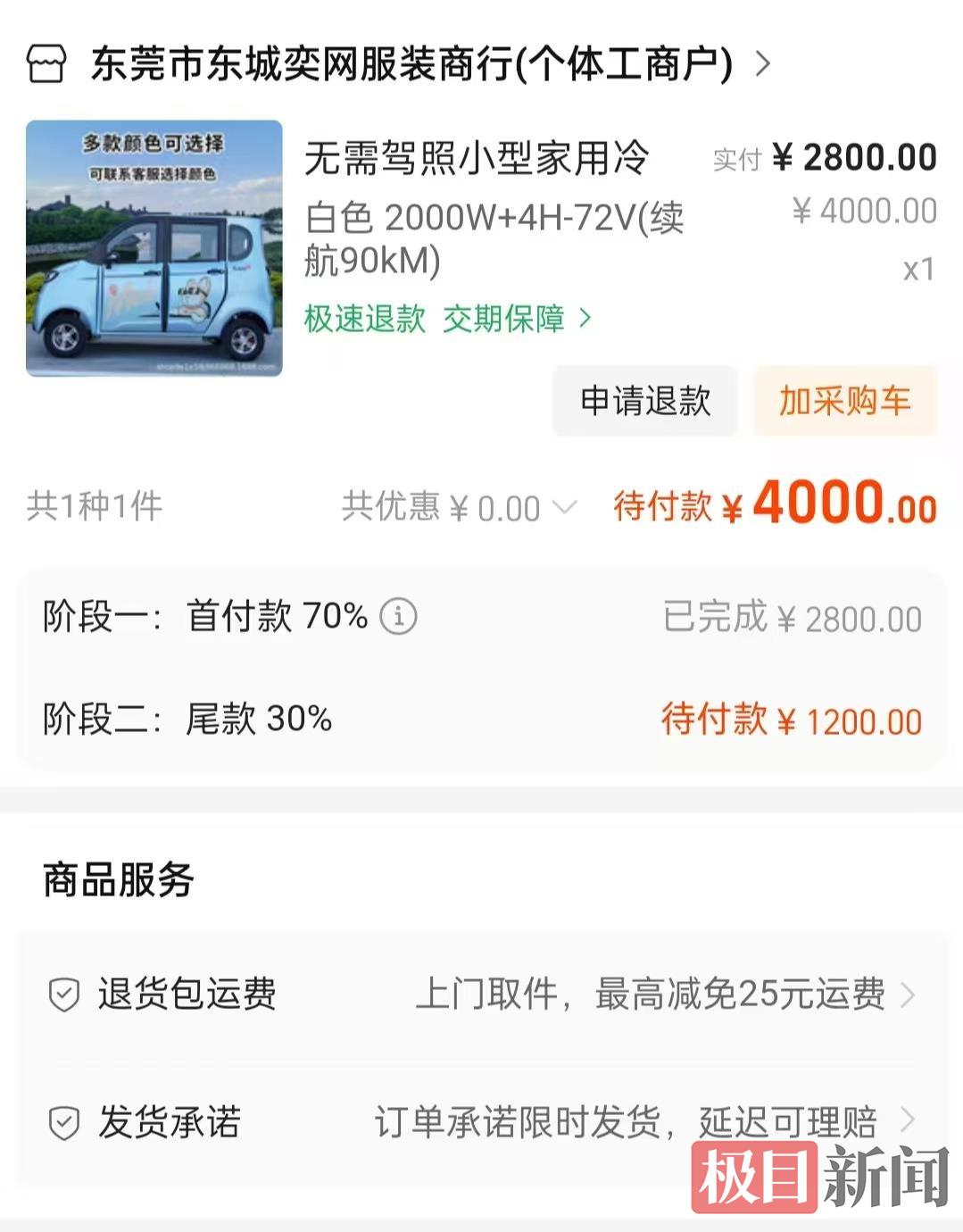Expand the 共优惠 ¥0.00 discount dropdown
This screenshot has height=1232, width=963.
click(x=566, y=508)
